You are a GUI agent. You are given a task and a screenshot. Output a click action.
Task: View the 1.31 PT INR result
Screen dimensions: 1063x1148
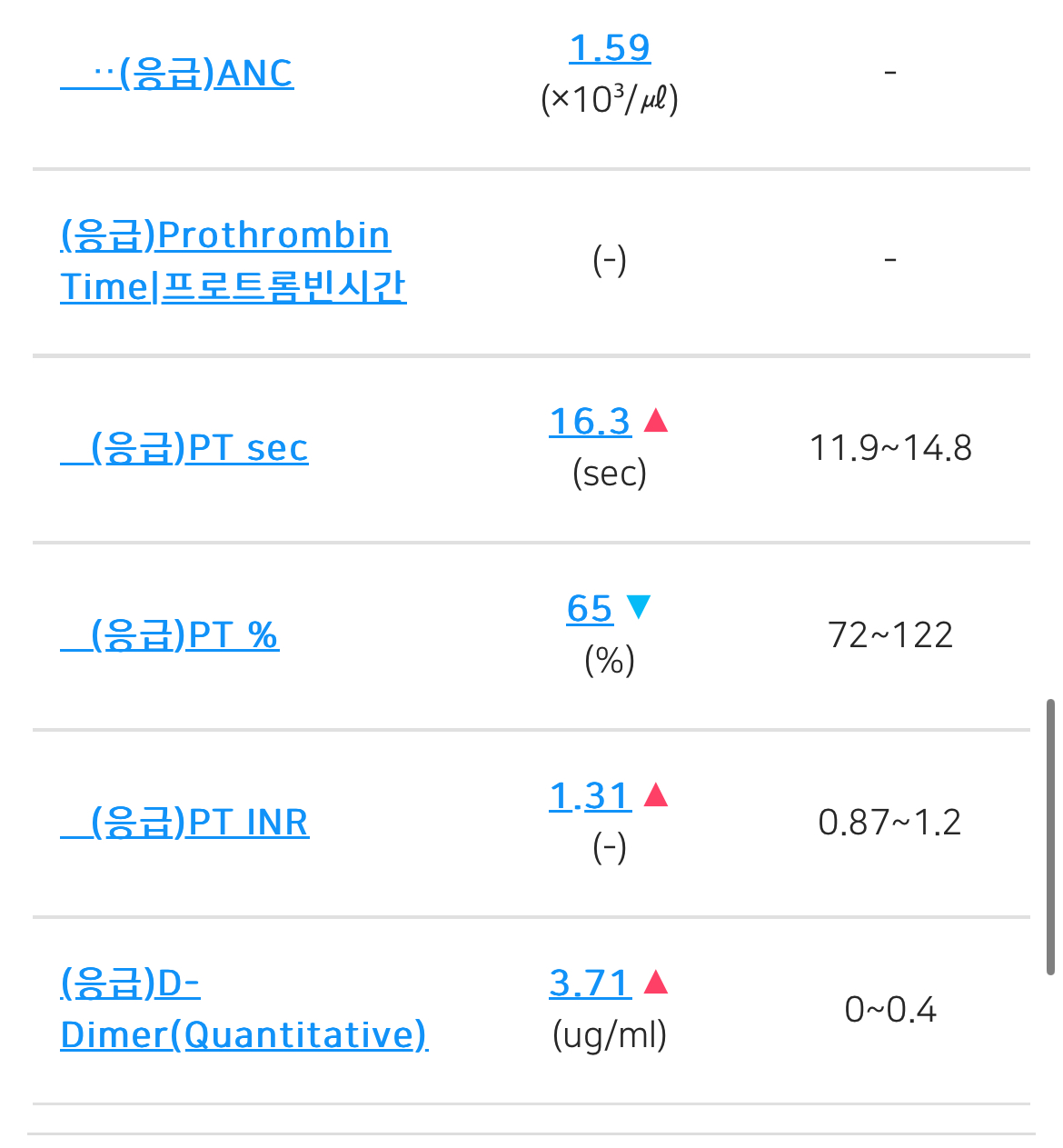coord(590,797)
